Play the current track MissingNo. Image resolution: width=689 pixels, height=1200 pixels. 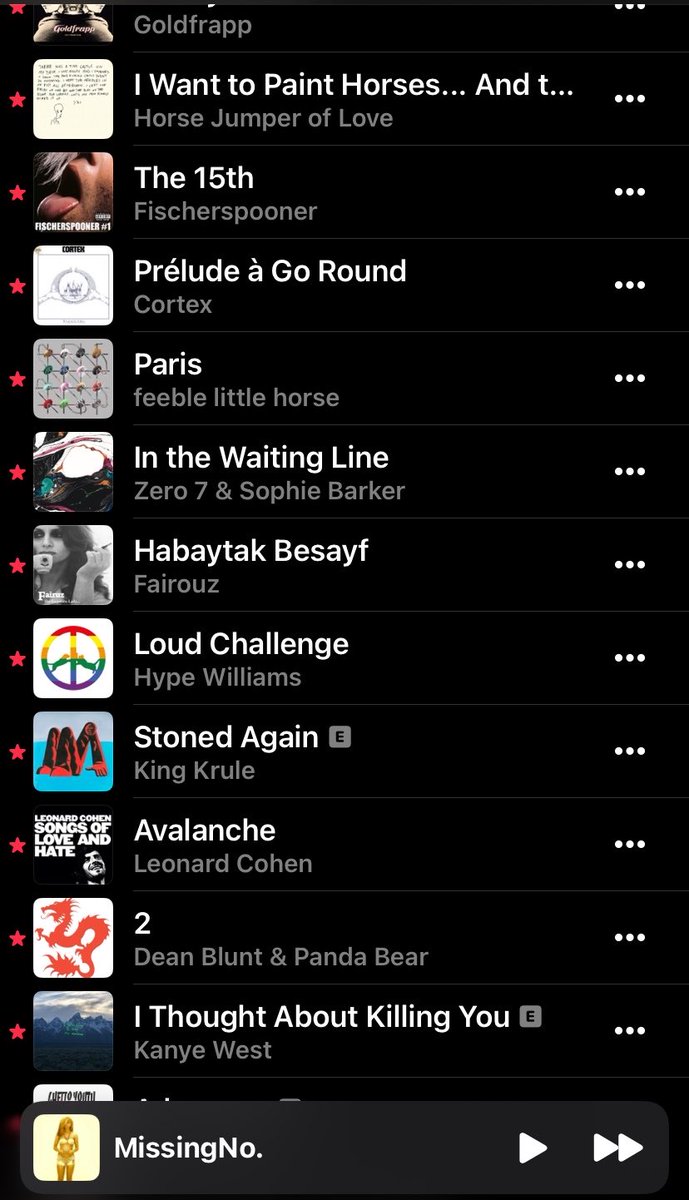533,1147
